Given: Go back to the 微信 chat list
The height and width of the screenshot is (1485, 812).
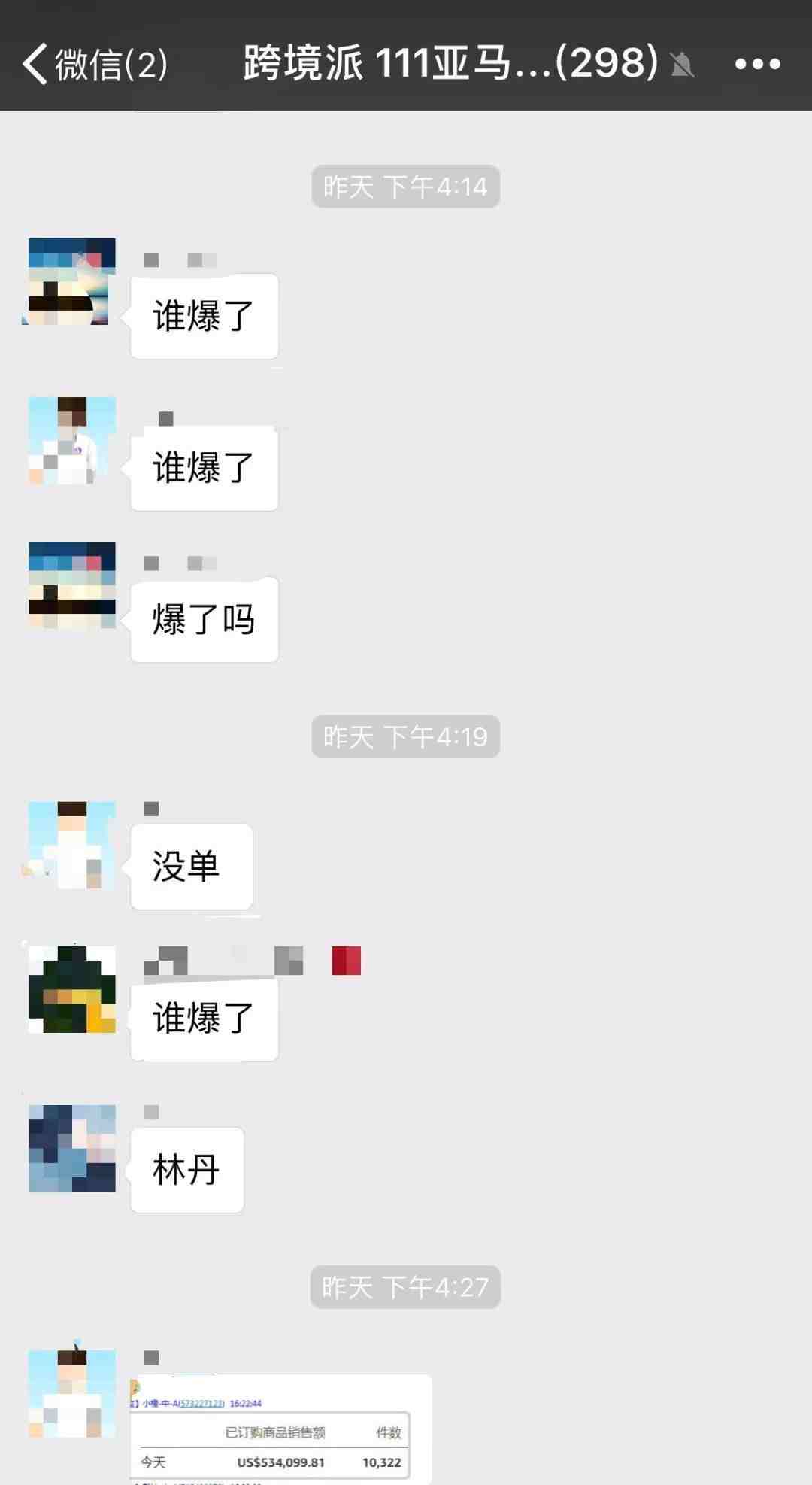Looking at the screenshot, I should (94, 63).
